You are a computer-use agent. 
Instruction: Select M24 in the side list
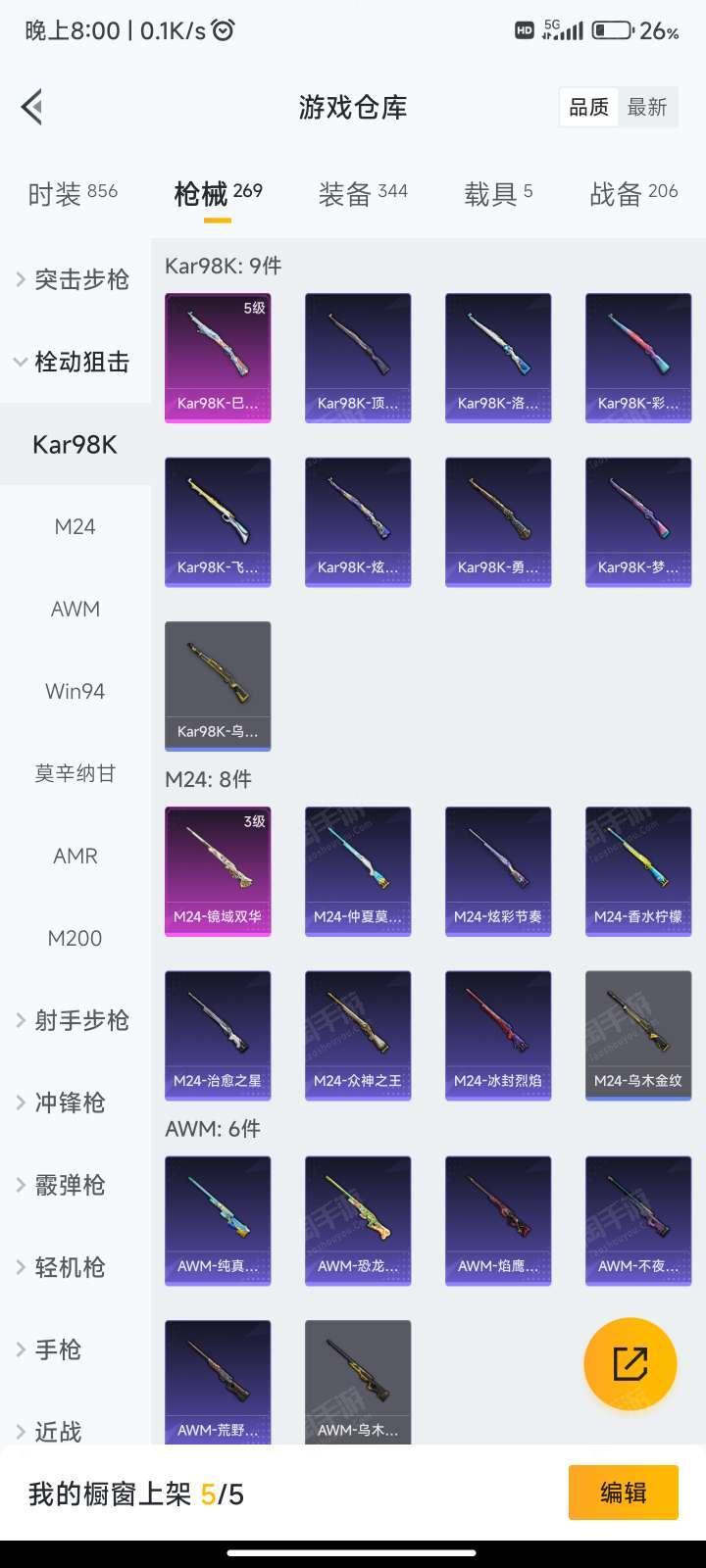tap(76, 526)
